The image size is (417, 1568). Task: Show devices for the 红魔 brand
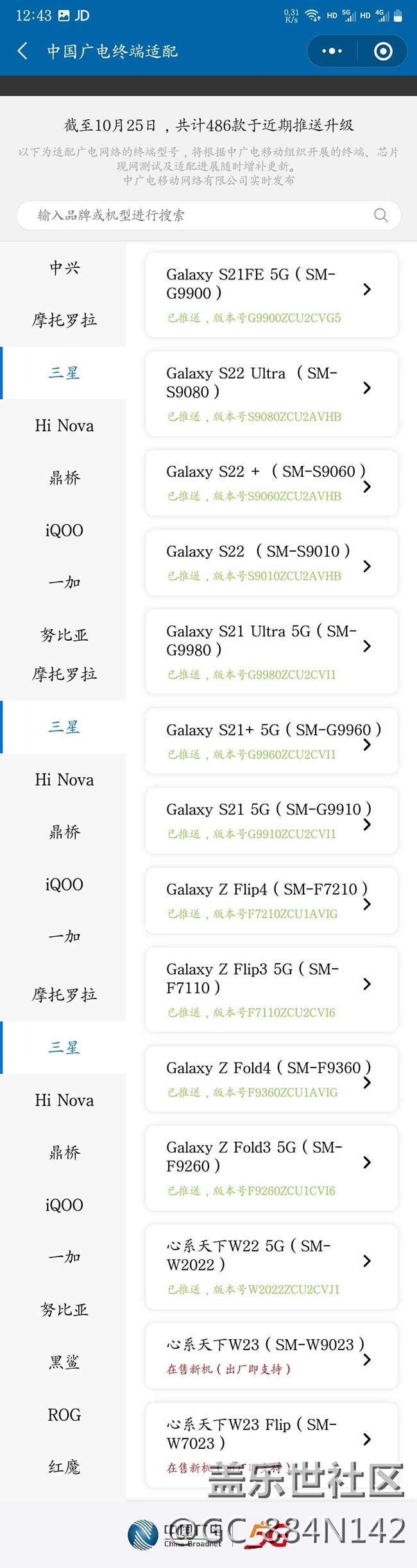(64, 1467)
